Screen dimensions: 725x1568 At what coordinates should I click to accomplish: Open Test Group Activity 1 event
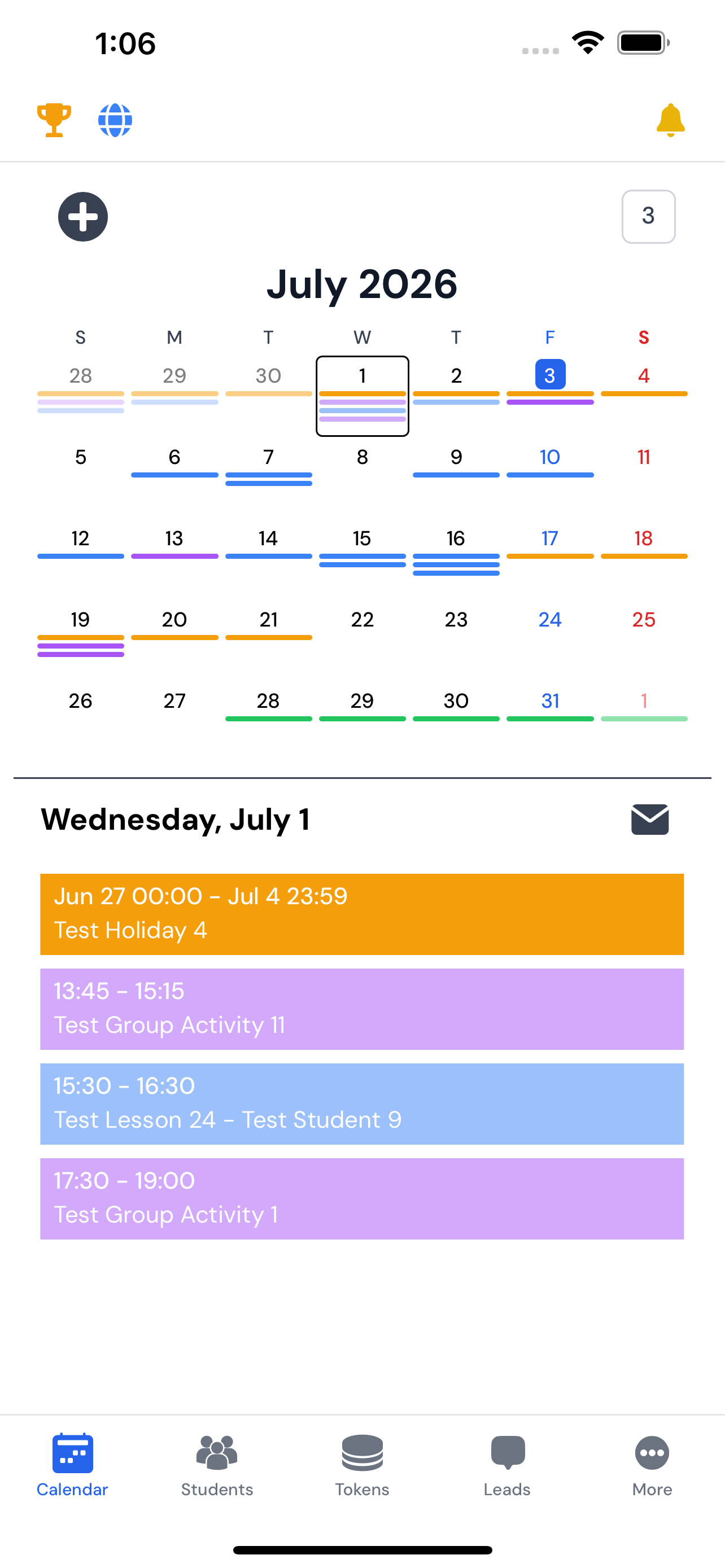(362, 1199)
